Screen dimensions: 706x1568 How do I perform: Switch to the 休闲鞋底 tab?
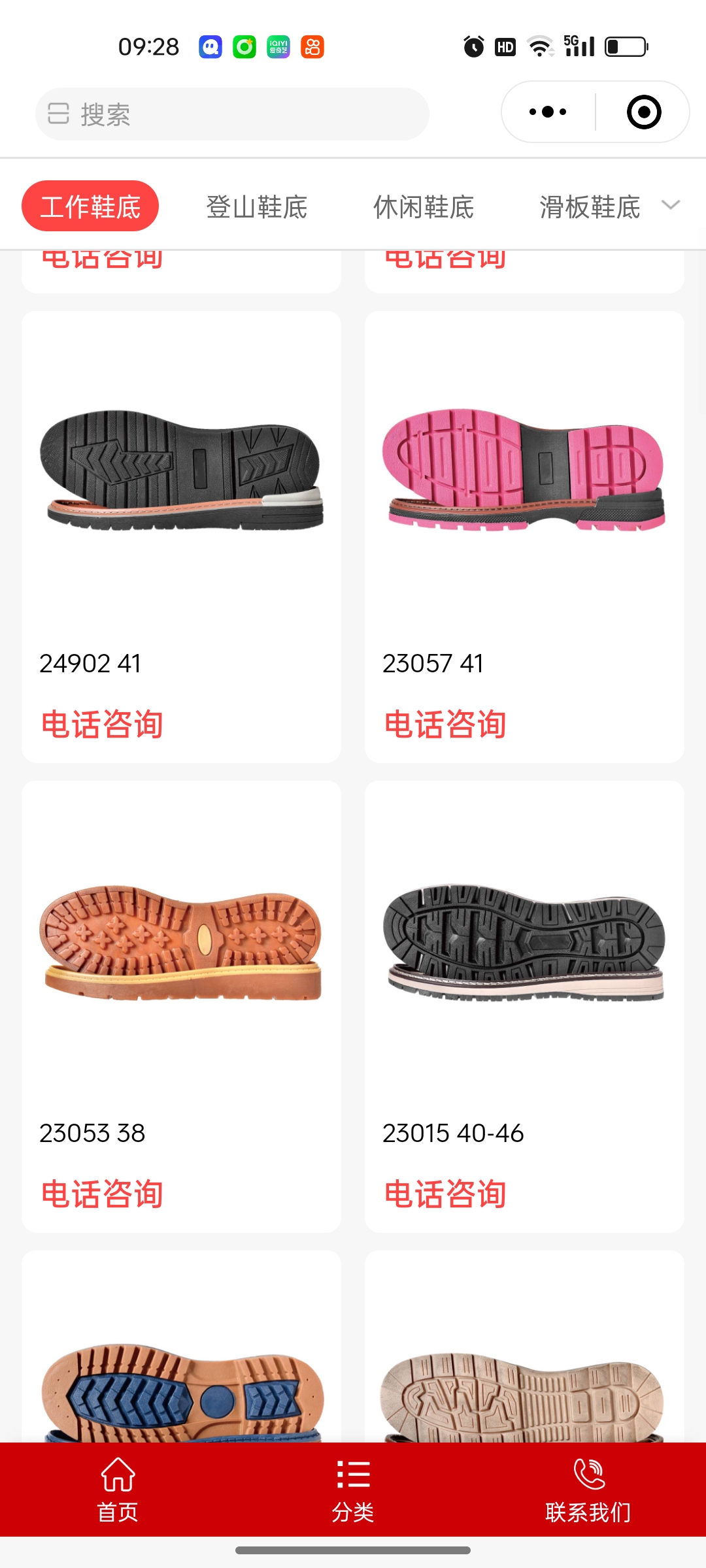pyautogui.click(x=424, y=207)
